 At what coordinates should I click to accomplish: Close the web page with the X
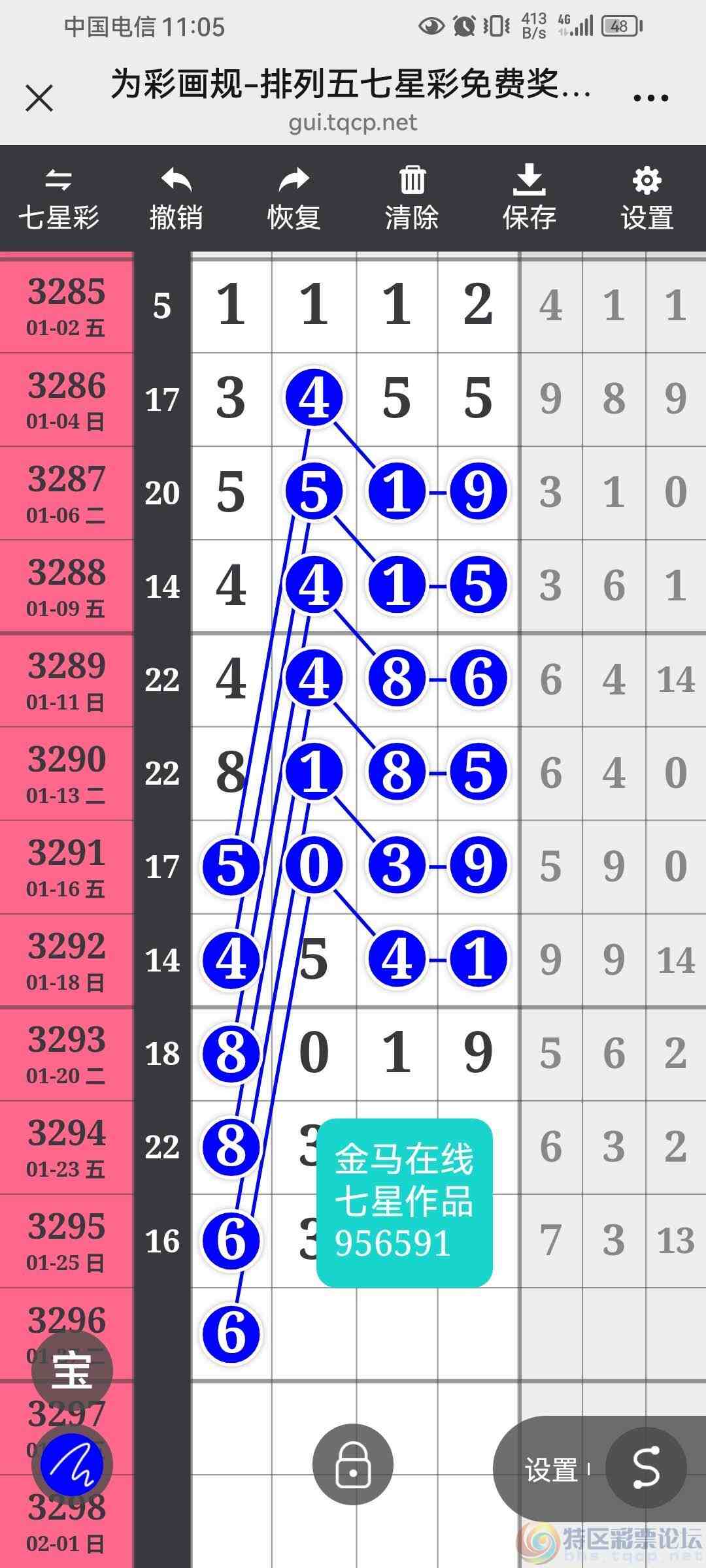39,99
